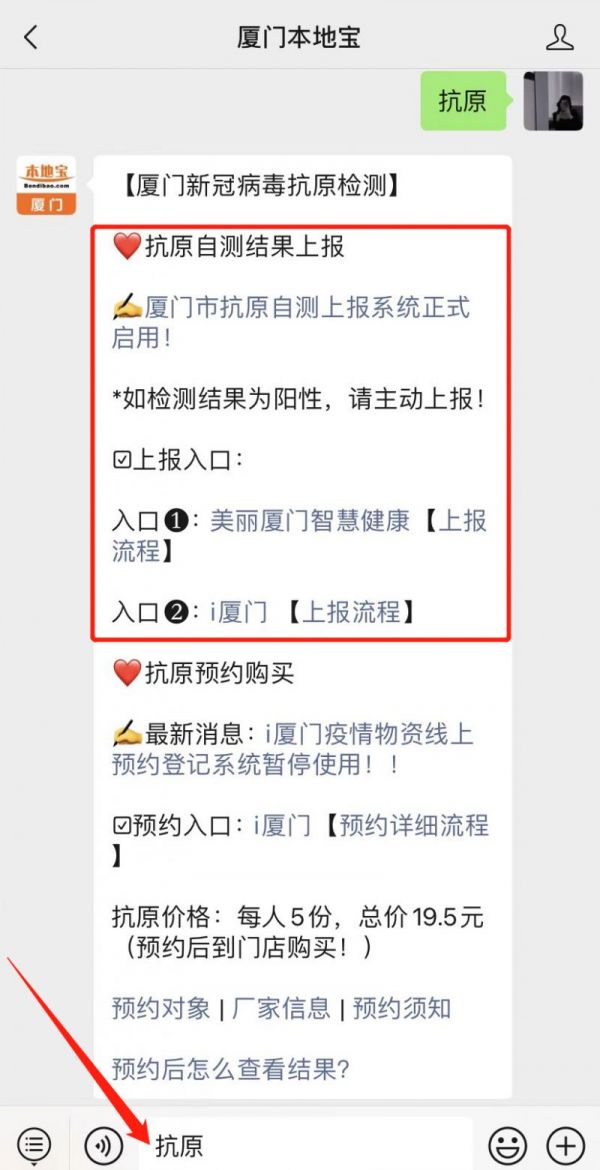Open i厦门 link beside 入口❷

pyautogui.click(x=238, y=613)
